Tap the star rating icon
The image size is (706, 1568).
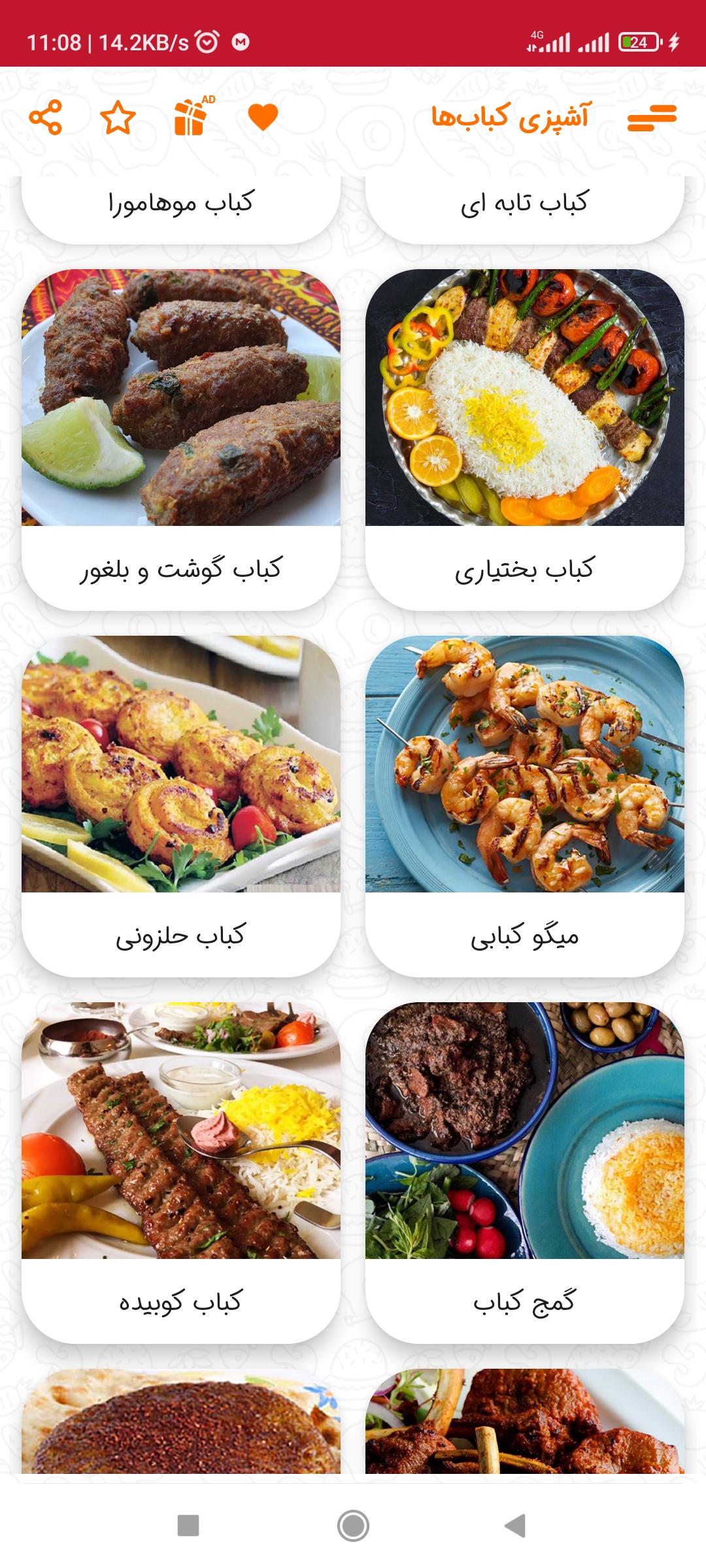pyautogui.click(x=118, y=118)
